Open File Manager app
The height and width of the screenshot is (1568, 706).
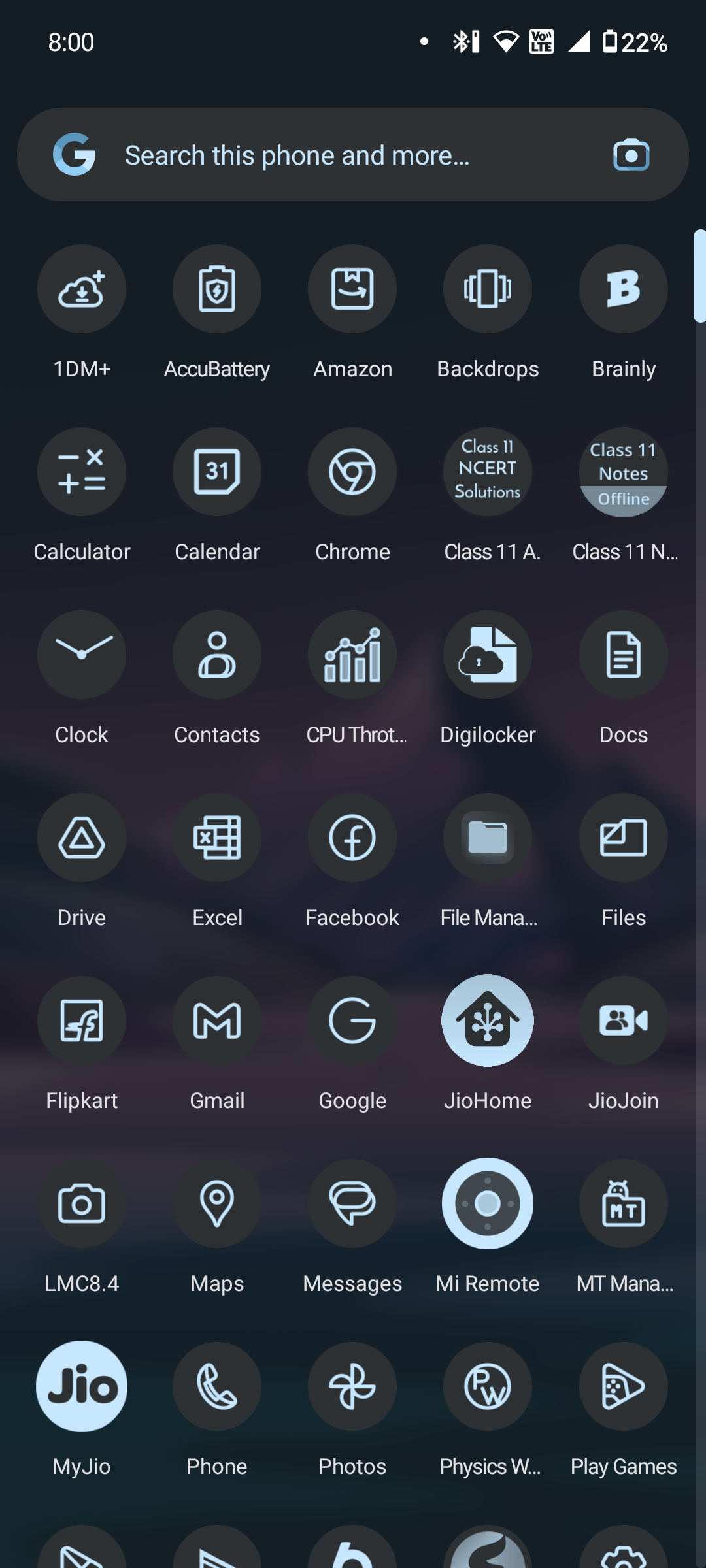pyautogui.click(x=488, y=838)
